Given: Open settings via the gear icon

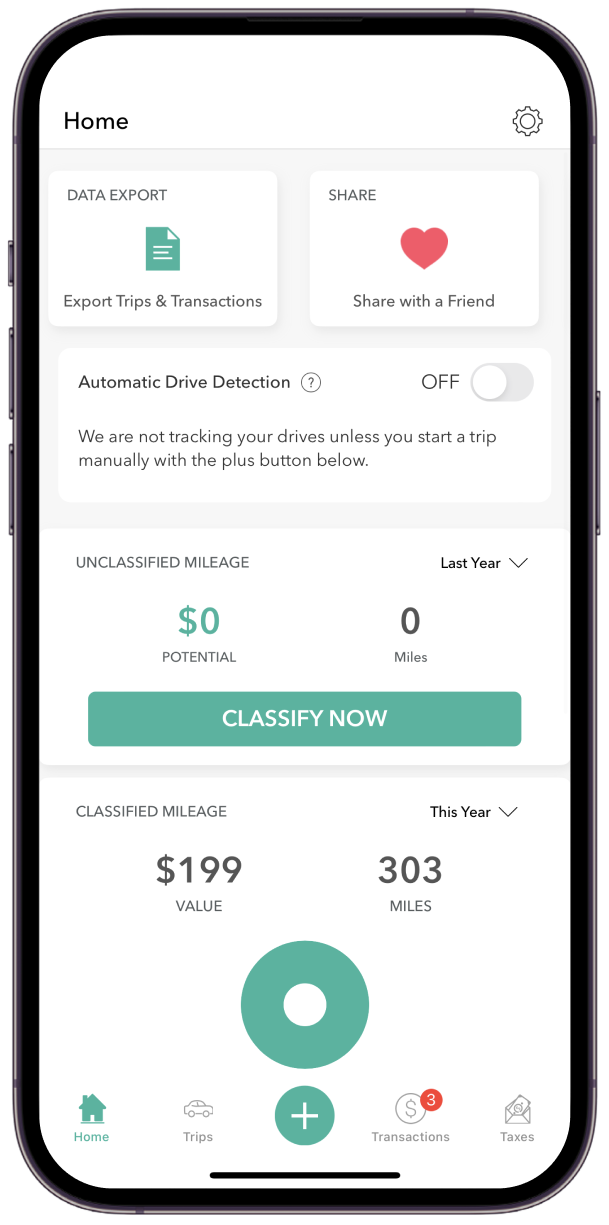Looking at the screenshot, I should tap(527, 122).
